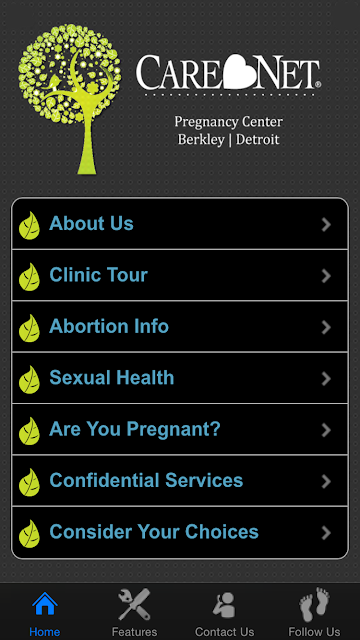Switch to the Features tab
The image size is (360, 640).
click(x=135, y=612)
